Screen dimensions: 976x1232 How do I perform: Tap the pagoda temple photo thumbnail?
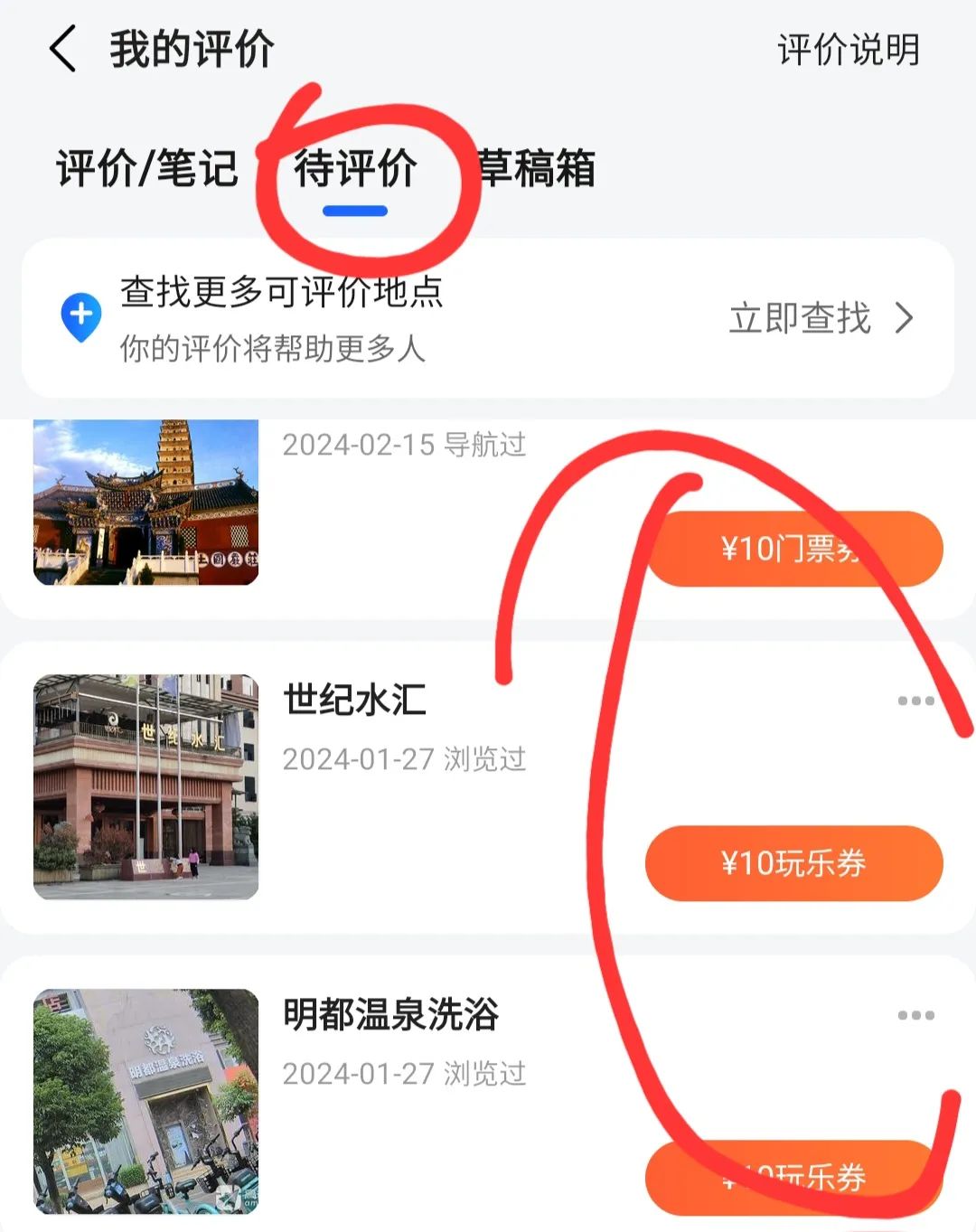[145, 502]
